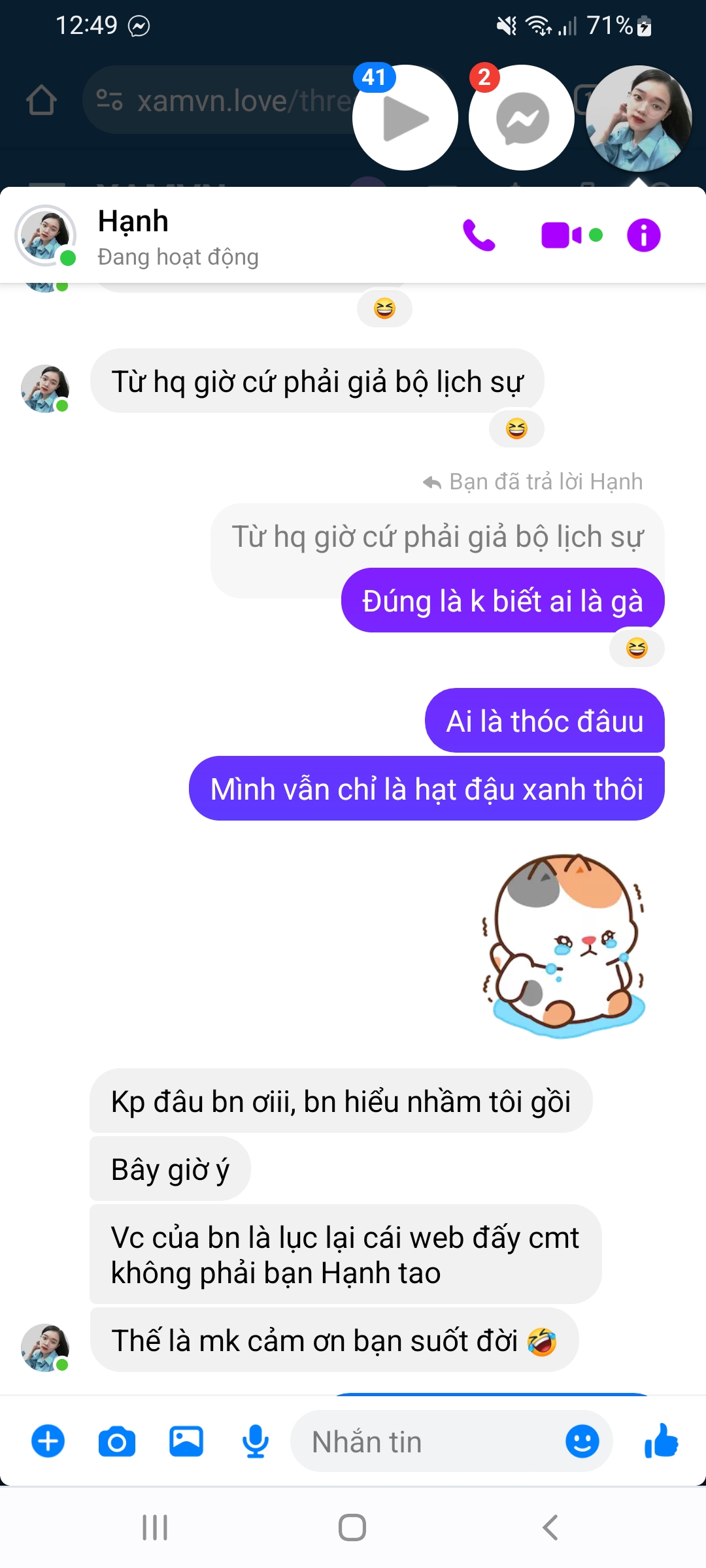Viewport: 706px width, 1568px height.
Task: Go back using system navigation
Action: (550, 1527)
